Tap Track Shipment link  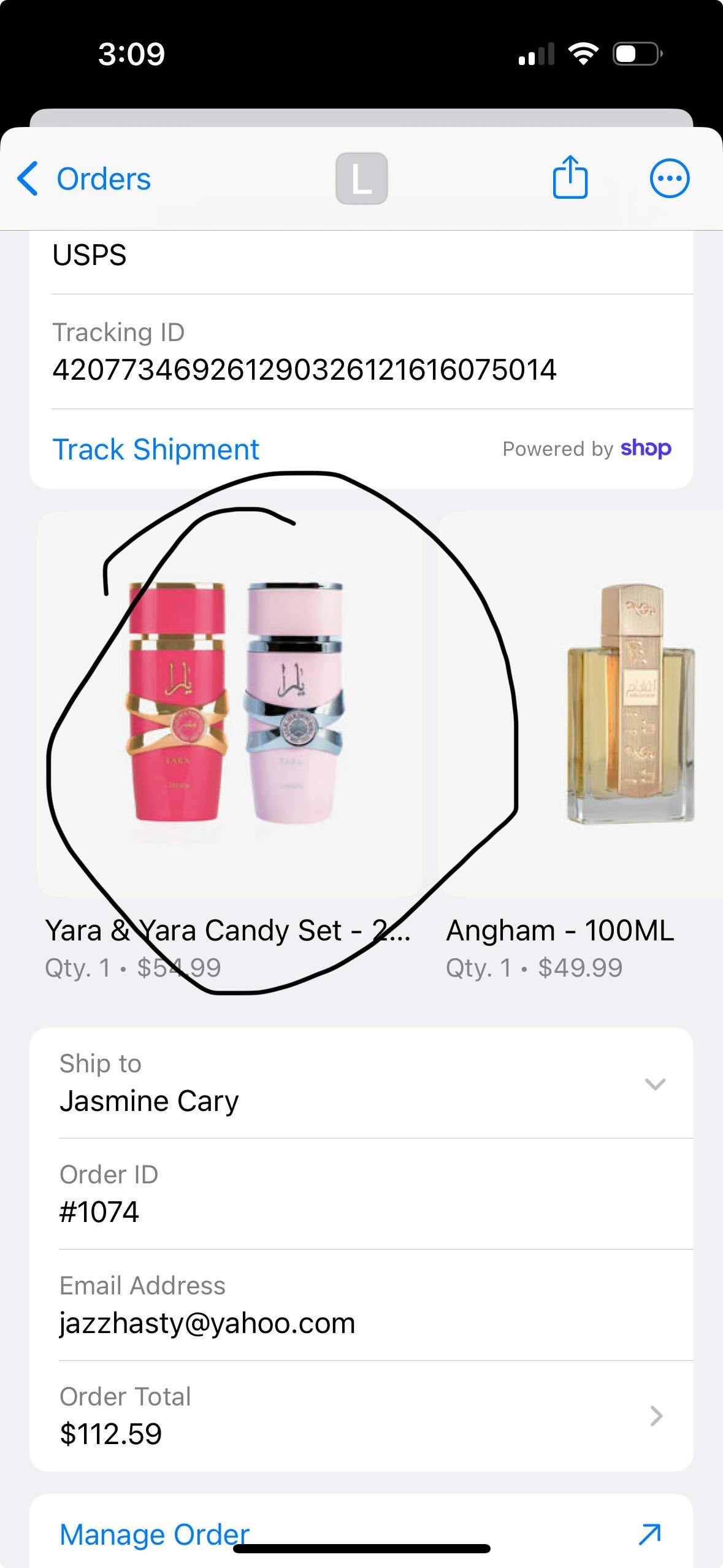pos(156,449)
